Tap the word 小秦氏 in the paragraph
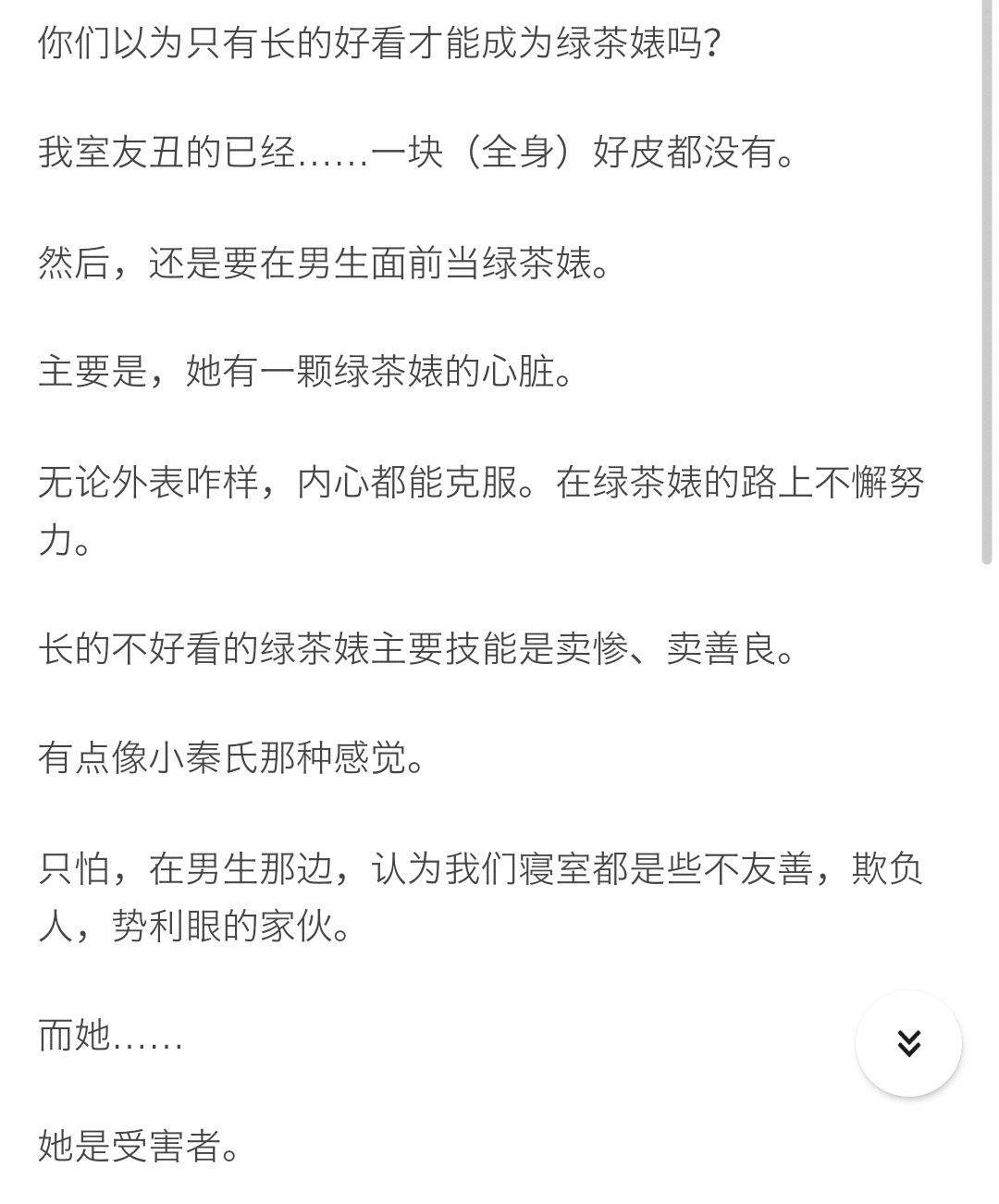 [x=204, y=758]
